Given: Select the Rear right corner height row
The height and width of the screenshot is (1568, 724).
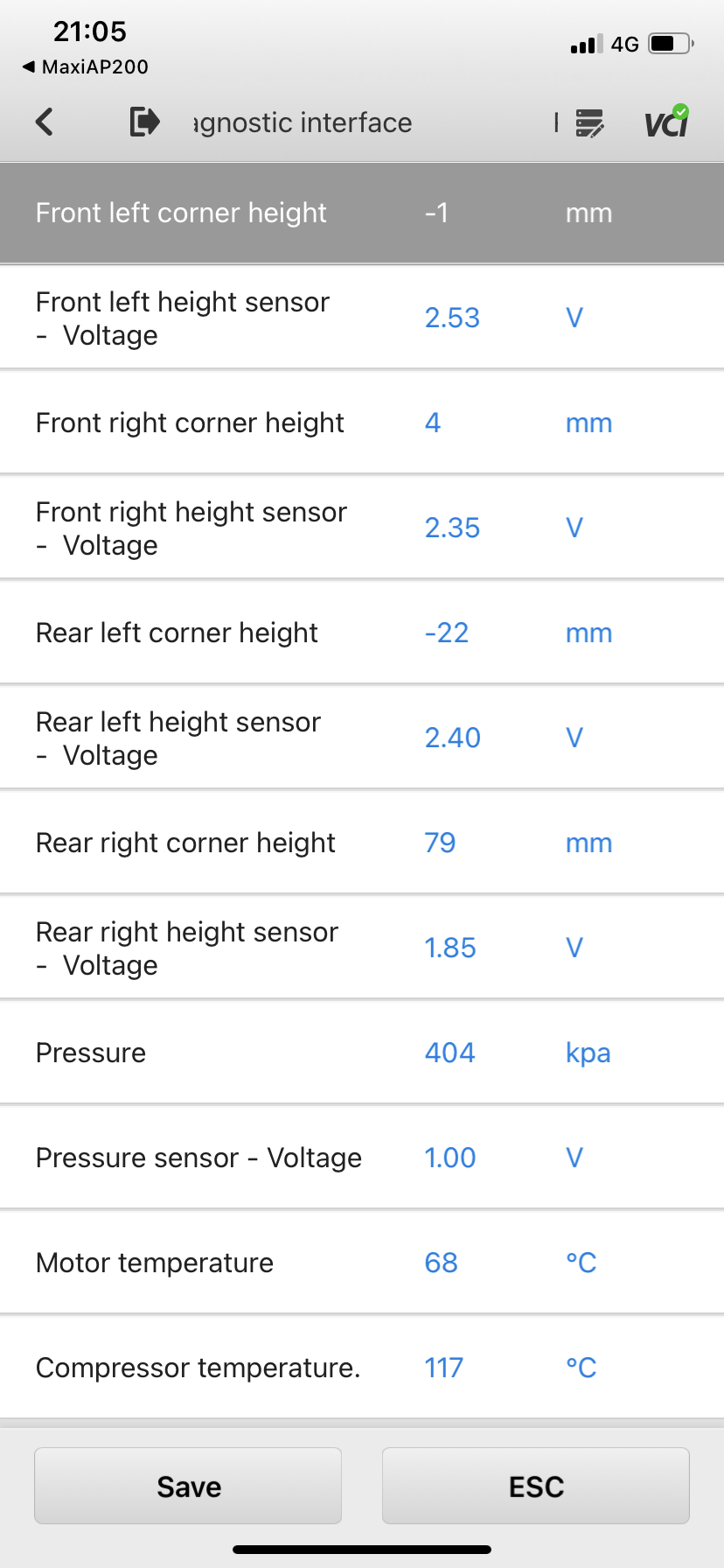Looking at the screenshot, I should (362, 843).
